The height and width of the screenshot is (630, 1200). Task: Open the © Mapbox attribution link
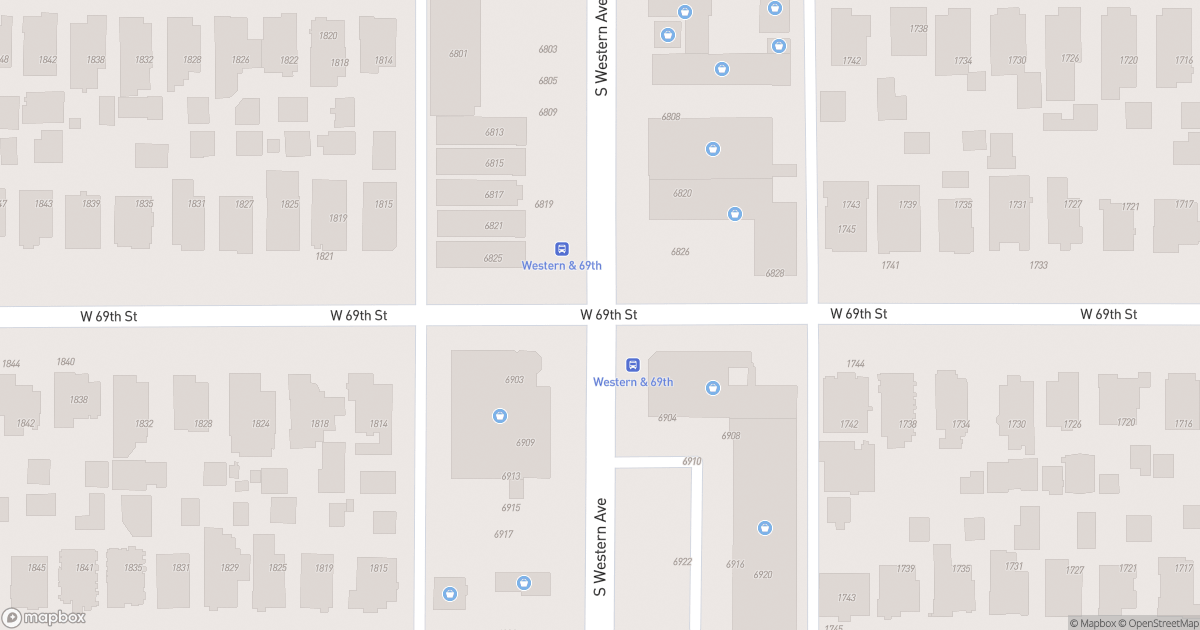[x=1092, y=623]
